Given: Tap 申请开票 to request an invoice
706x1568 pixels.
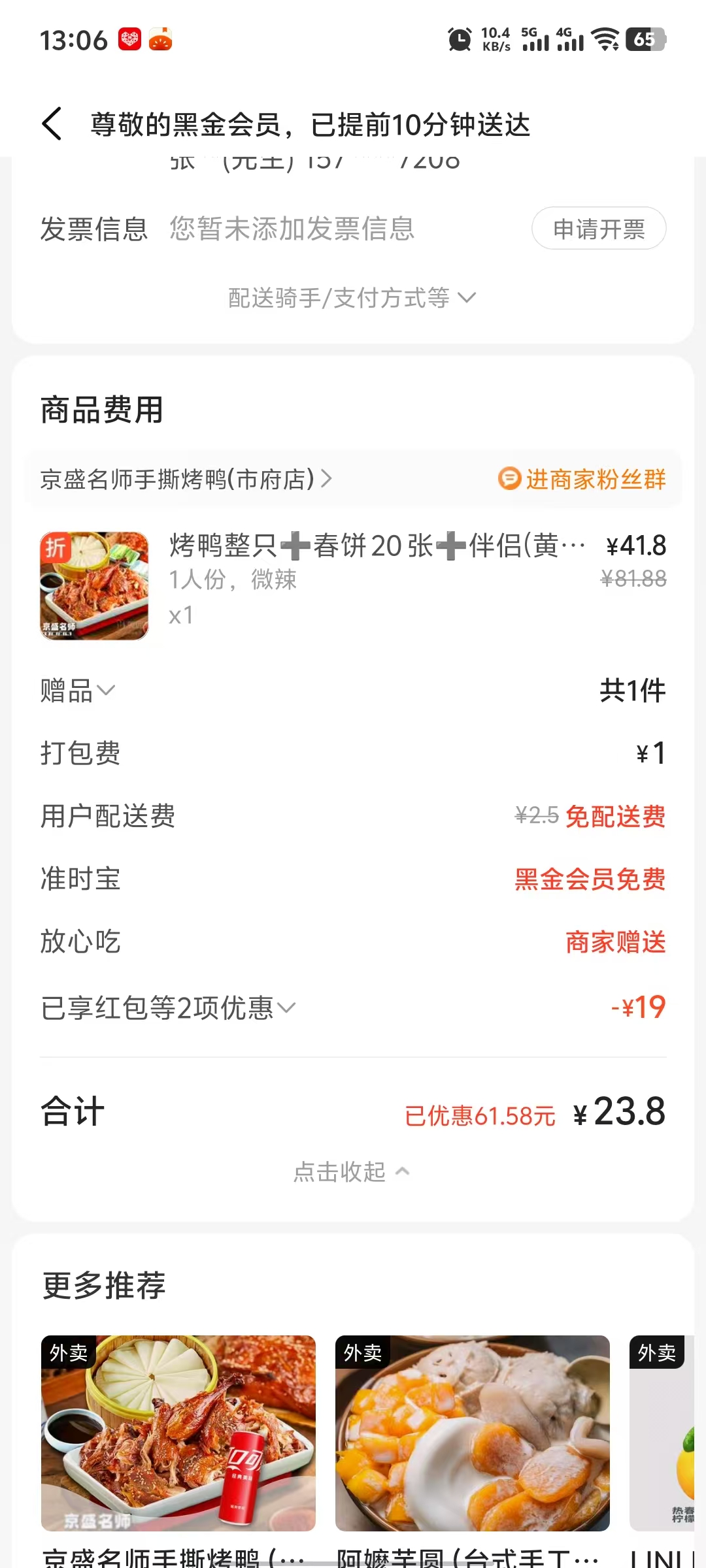Looking at the screenshot, I should 599,229.
